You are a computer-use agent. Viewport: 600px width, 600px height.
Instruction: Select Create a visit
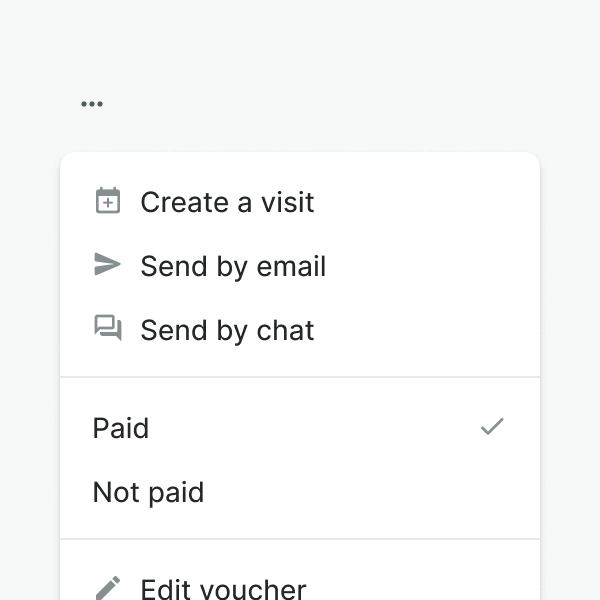point(227,202)
